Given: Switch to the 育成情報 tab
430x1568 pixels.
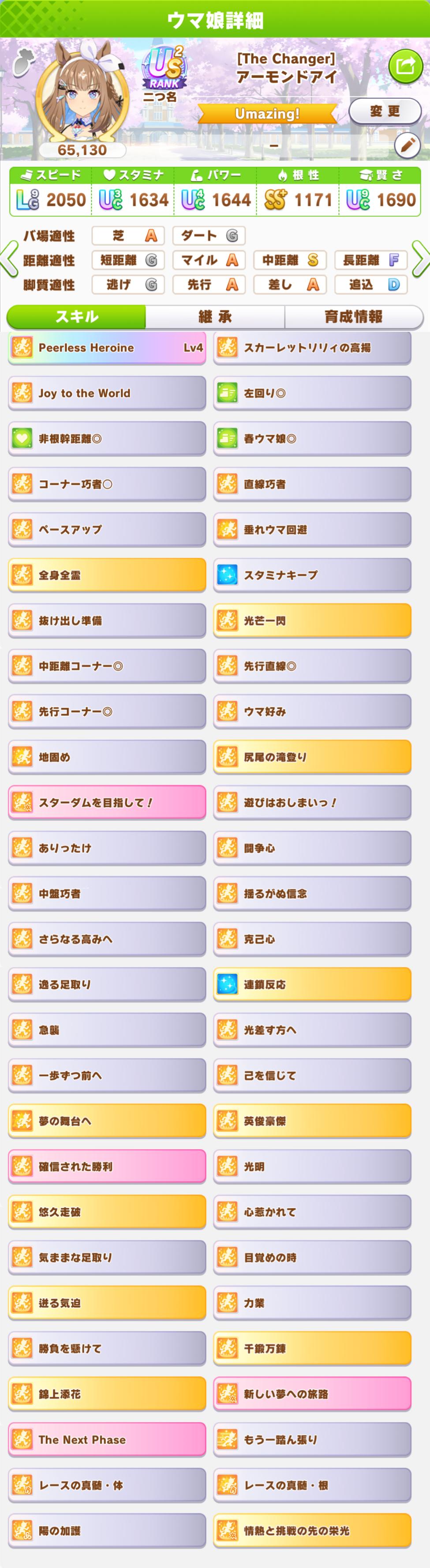Looking at the screenshot, I should [x=353, y=316].
